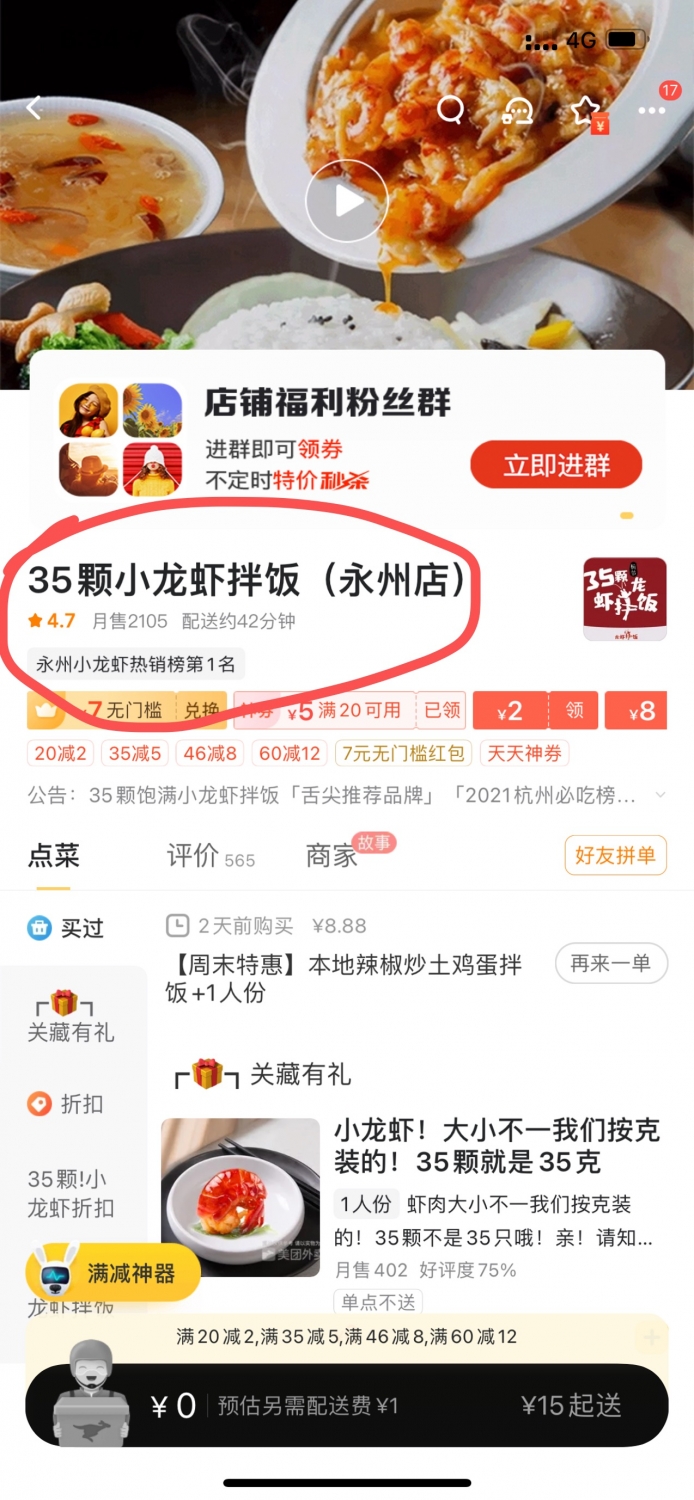Expand the shop announcement chevron
The height and width of the screenshot is (1500, 694).
click(659, 796)
